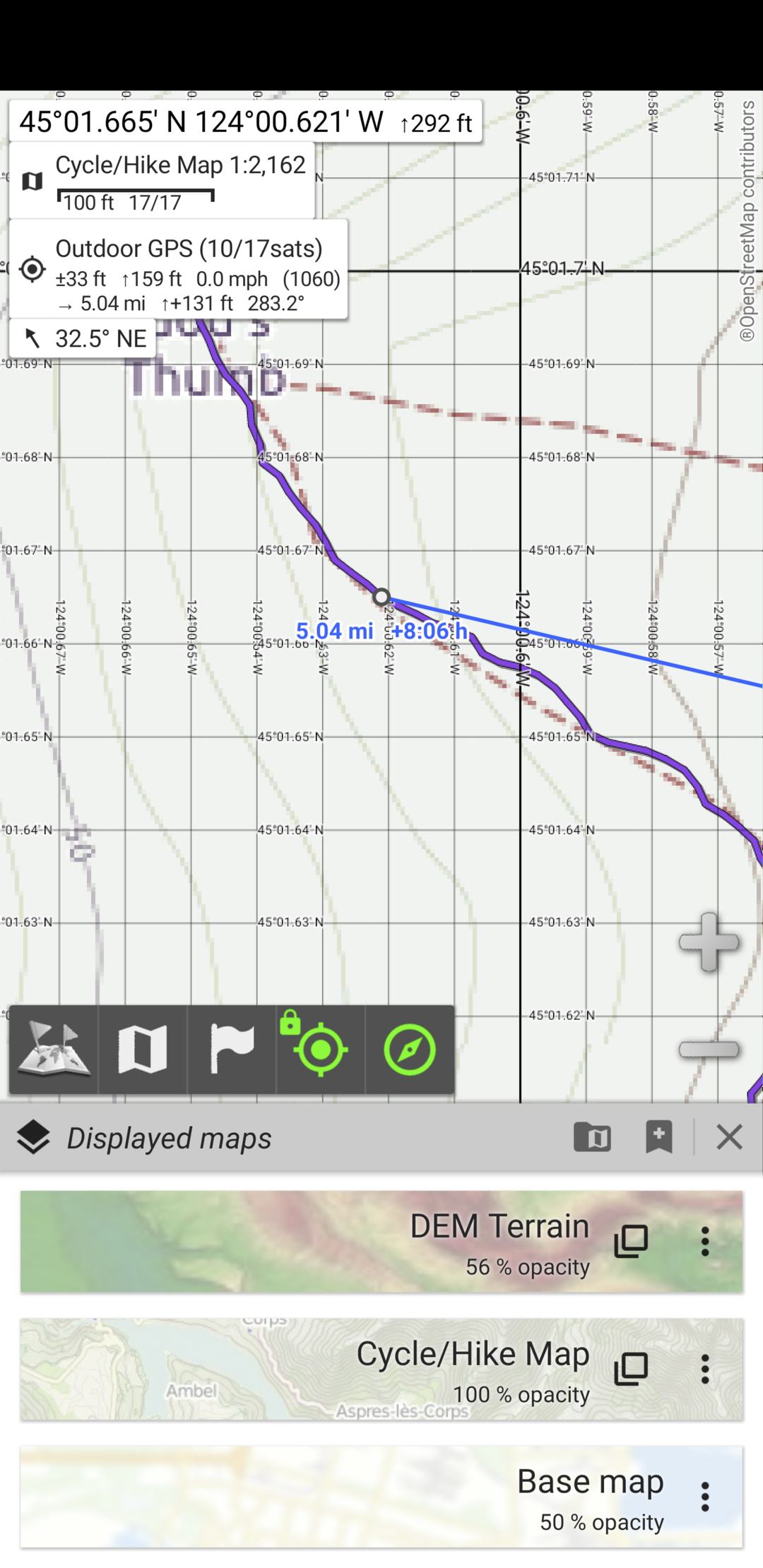Tap the green GPS location lock button

[320, 1050]
